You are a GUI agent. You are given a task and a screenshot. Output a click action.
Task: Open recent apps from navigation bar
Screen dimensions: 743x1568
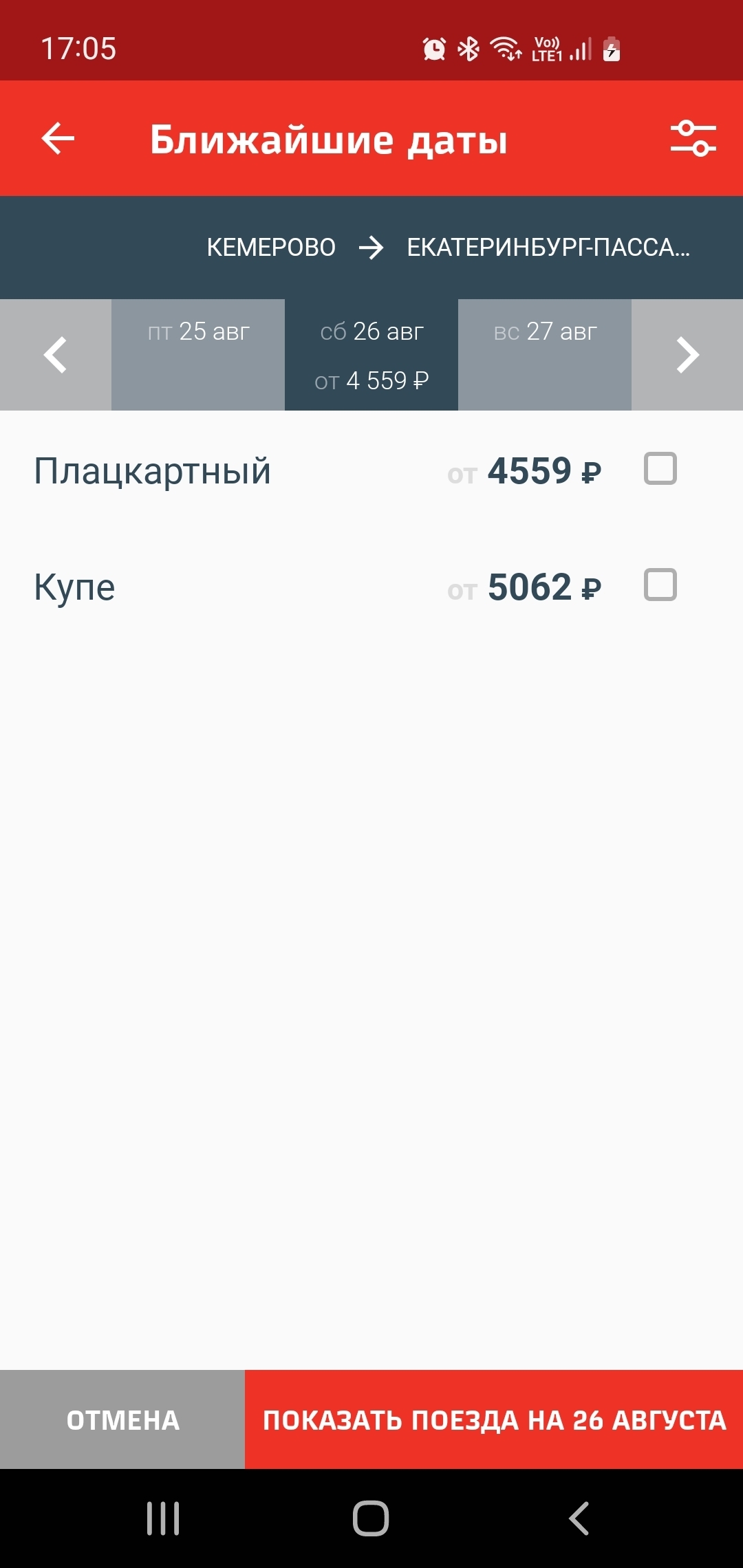[x=163, y=1518]
